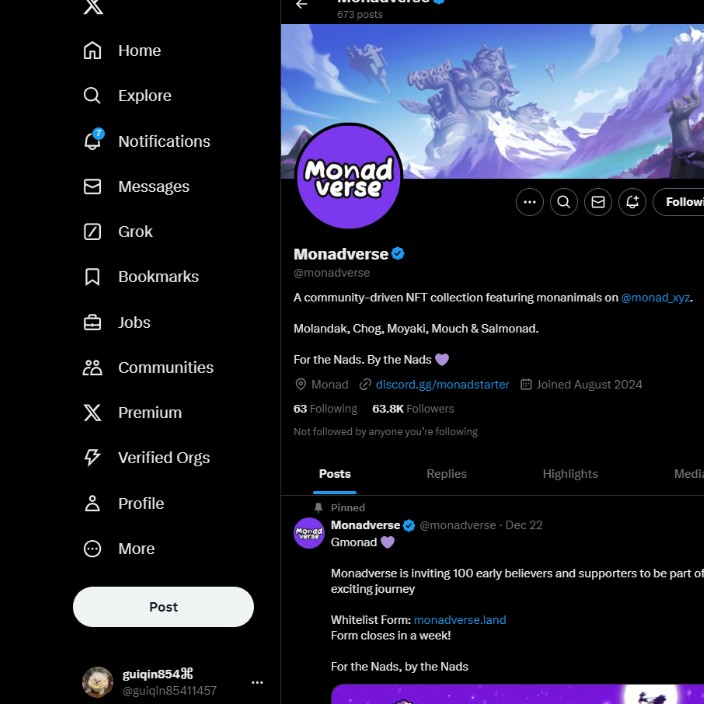704x704 pixels.
Task: Switch to the Replies tab
Action: [446, 474]
